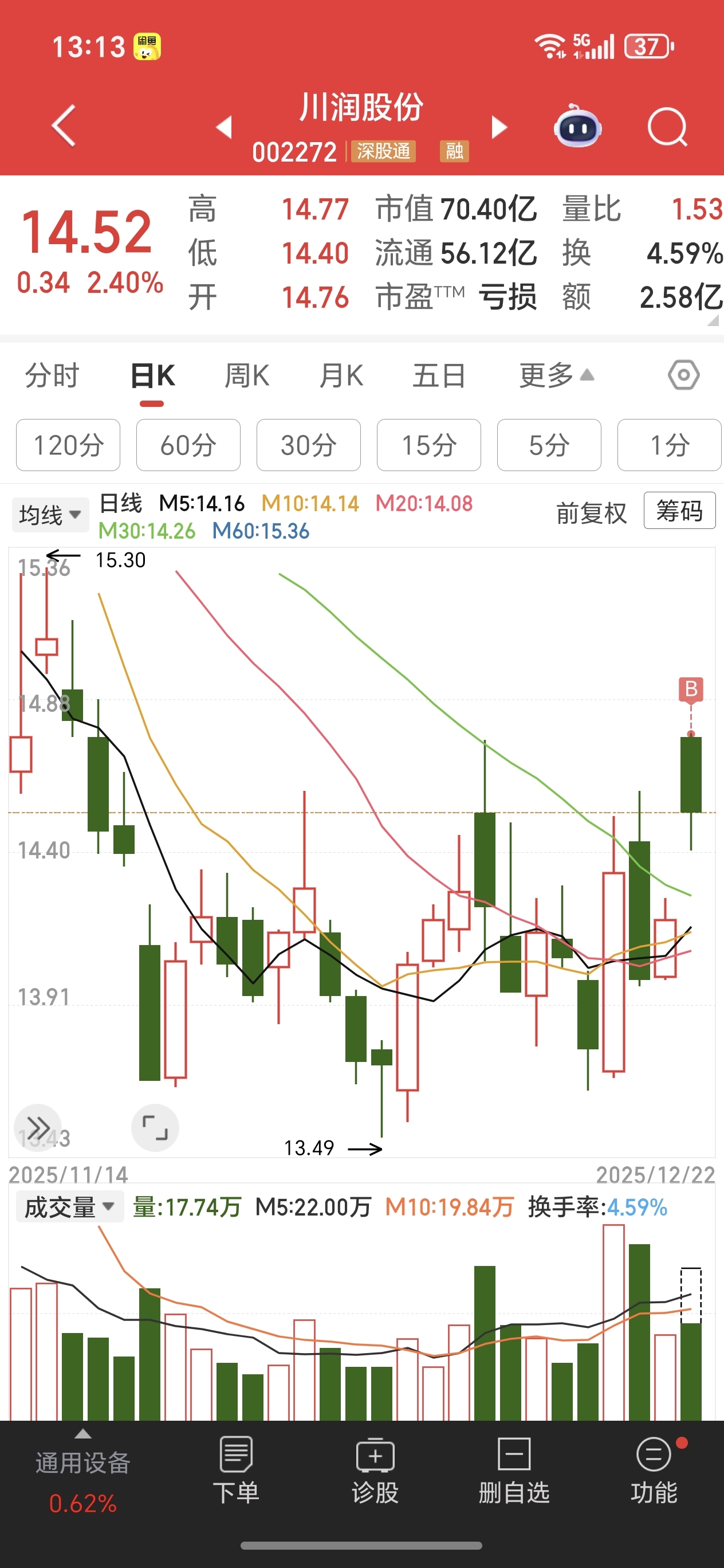The image size is (724, 1568).
Task: Open chart settings hexagon icon
Action: (683, 375)
